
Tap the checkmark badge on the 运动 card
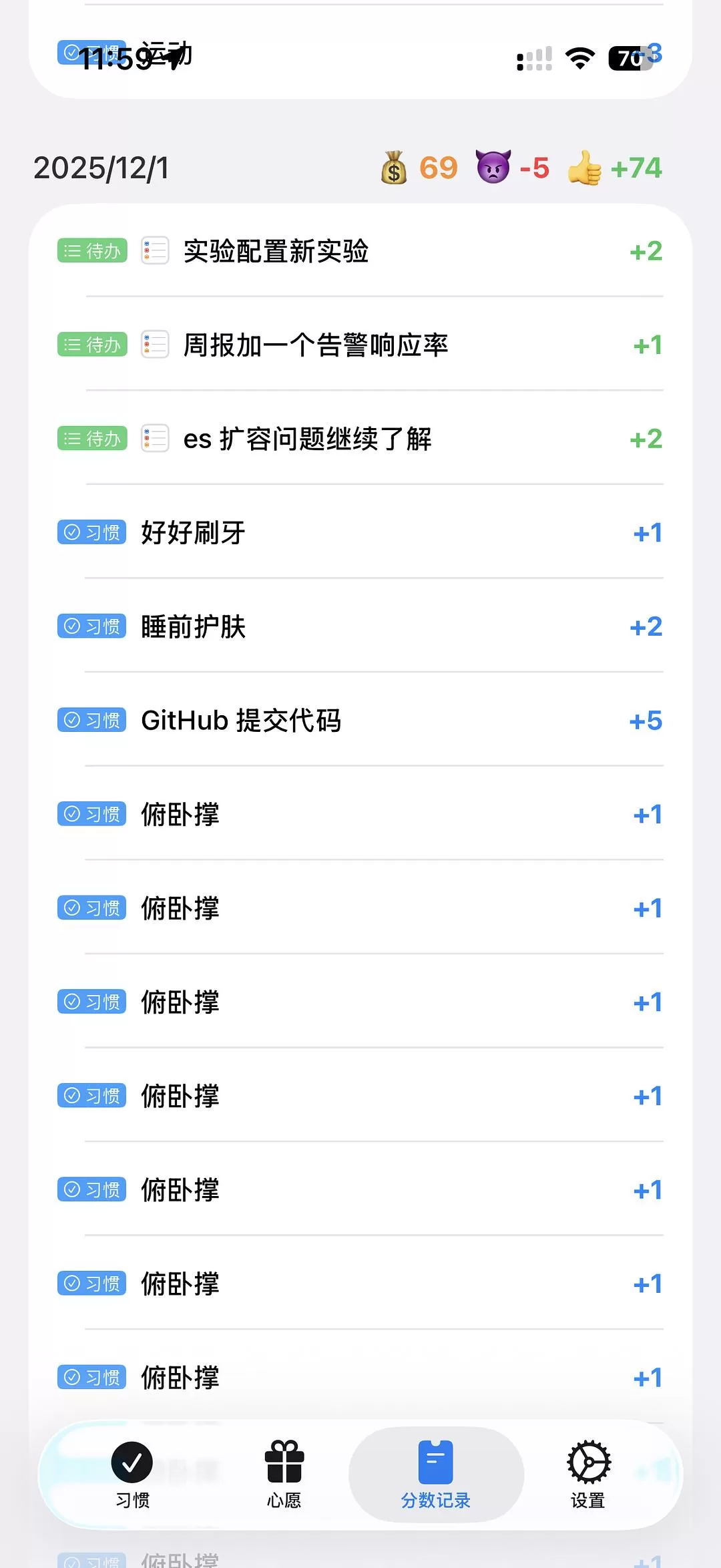coord(71,52)
